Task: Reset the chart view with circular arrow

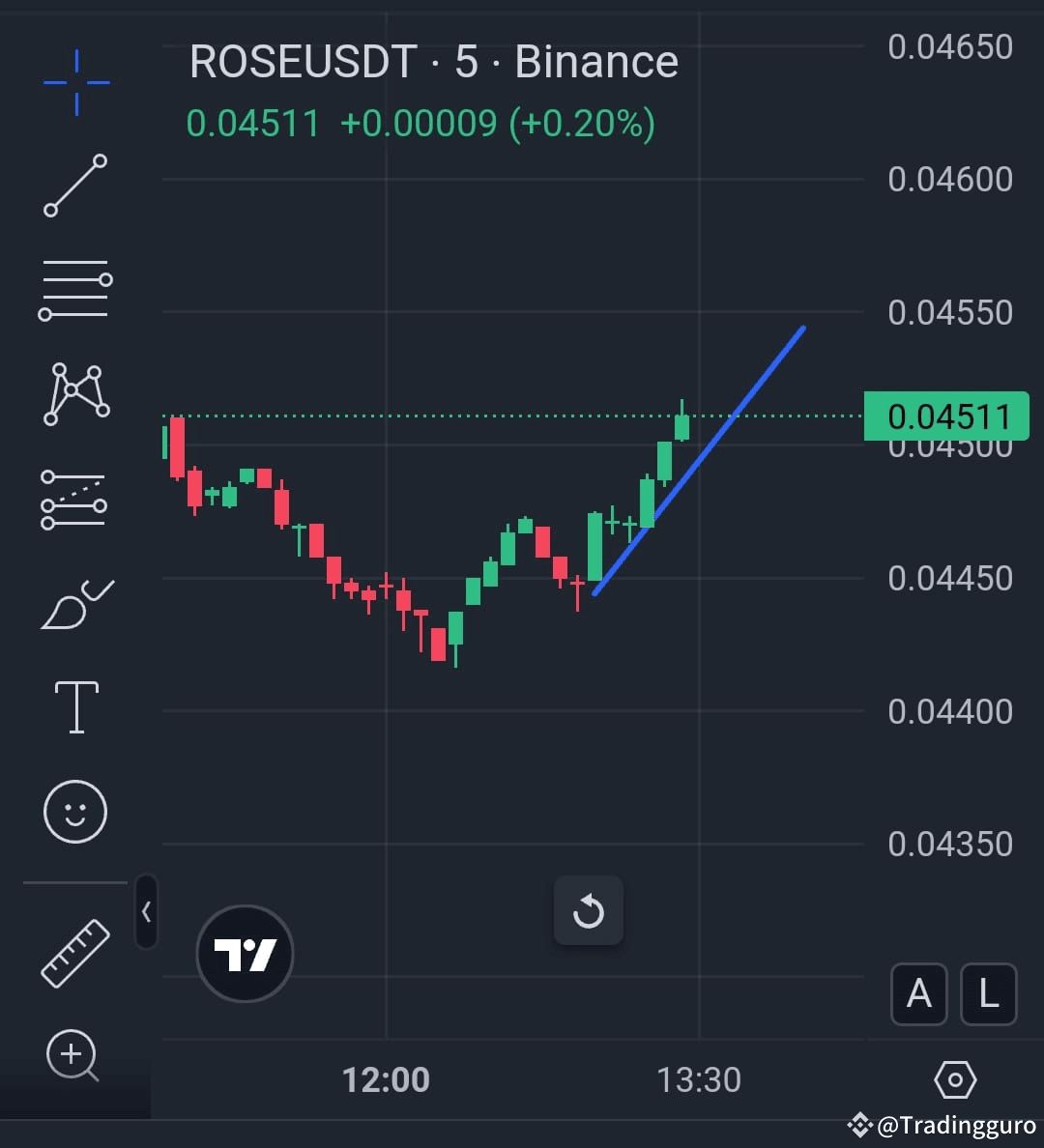Action: tap(589, 909)
